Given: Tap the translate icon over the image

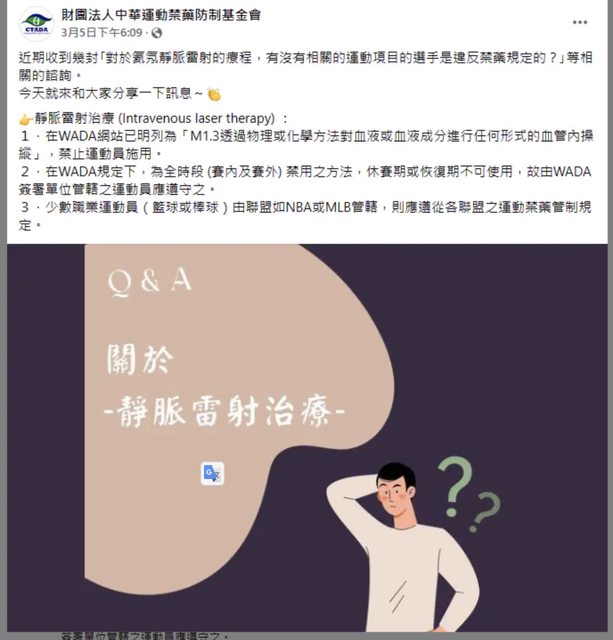Looking at the screenshot, I should pos(212,473).
